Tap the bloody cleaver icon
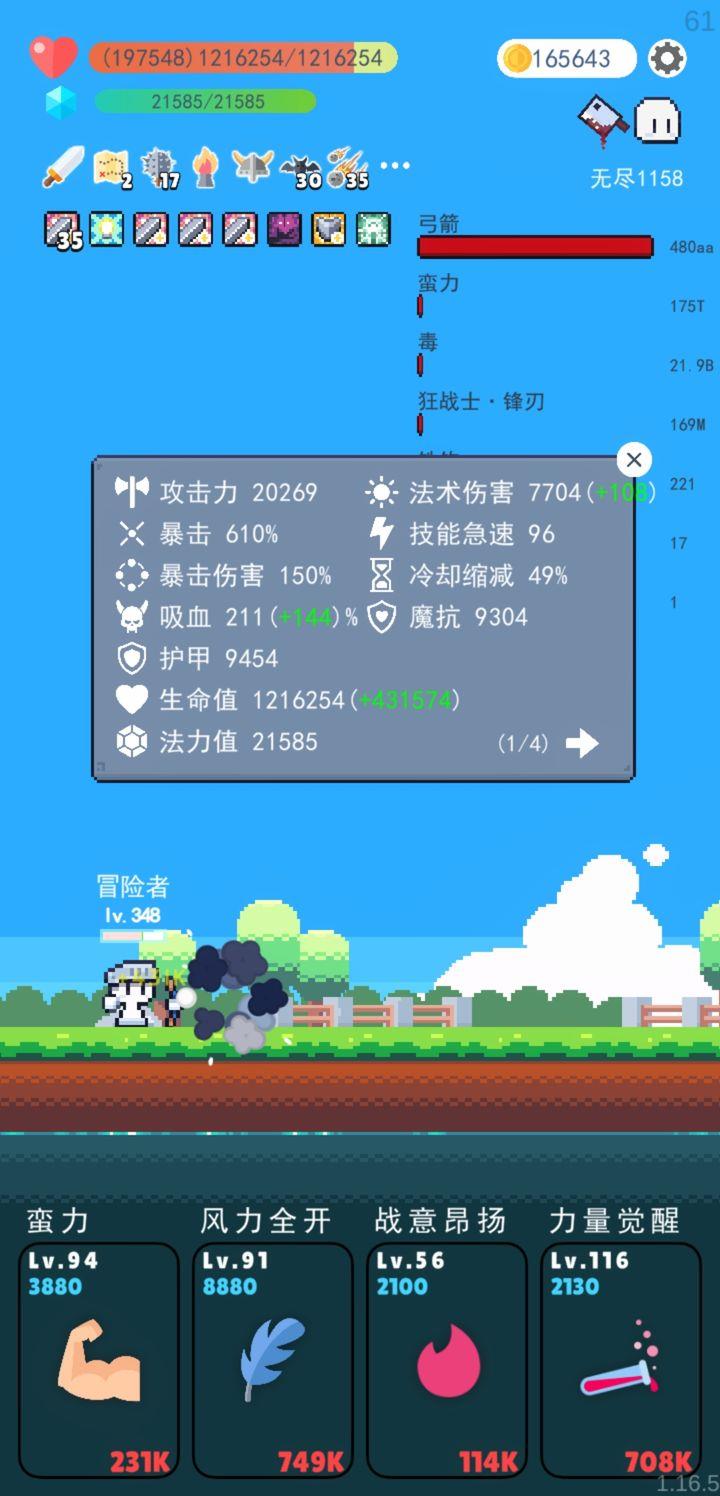Viewport: 720px width, 1496px height. [x=603, y=120]
